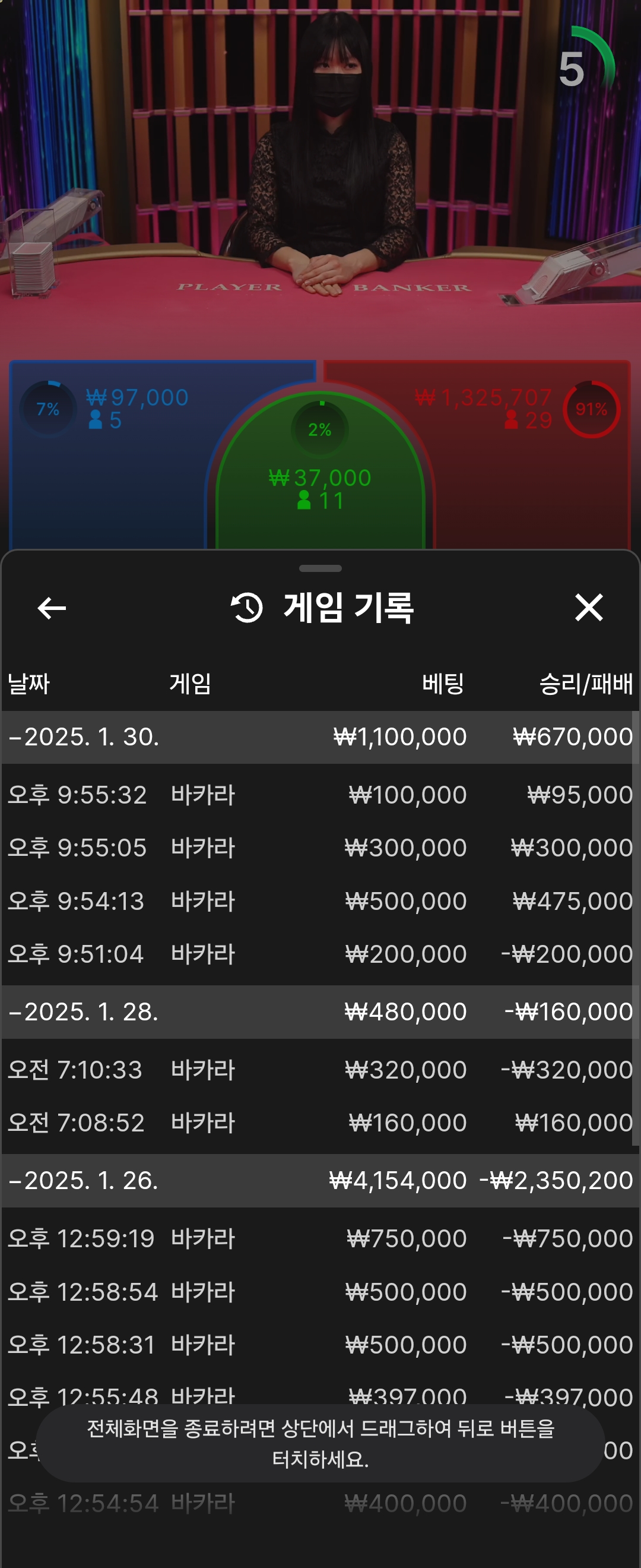The image size is (641, 1568).
Task: Collapse the 2025. 1. 30. date group
Action: (x=85, y=737)
